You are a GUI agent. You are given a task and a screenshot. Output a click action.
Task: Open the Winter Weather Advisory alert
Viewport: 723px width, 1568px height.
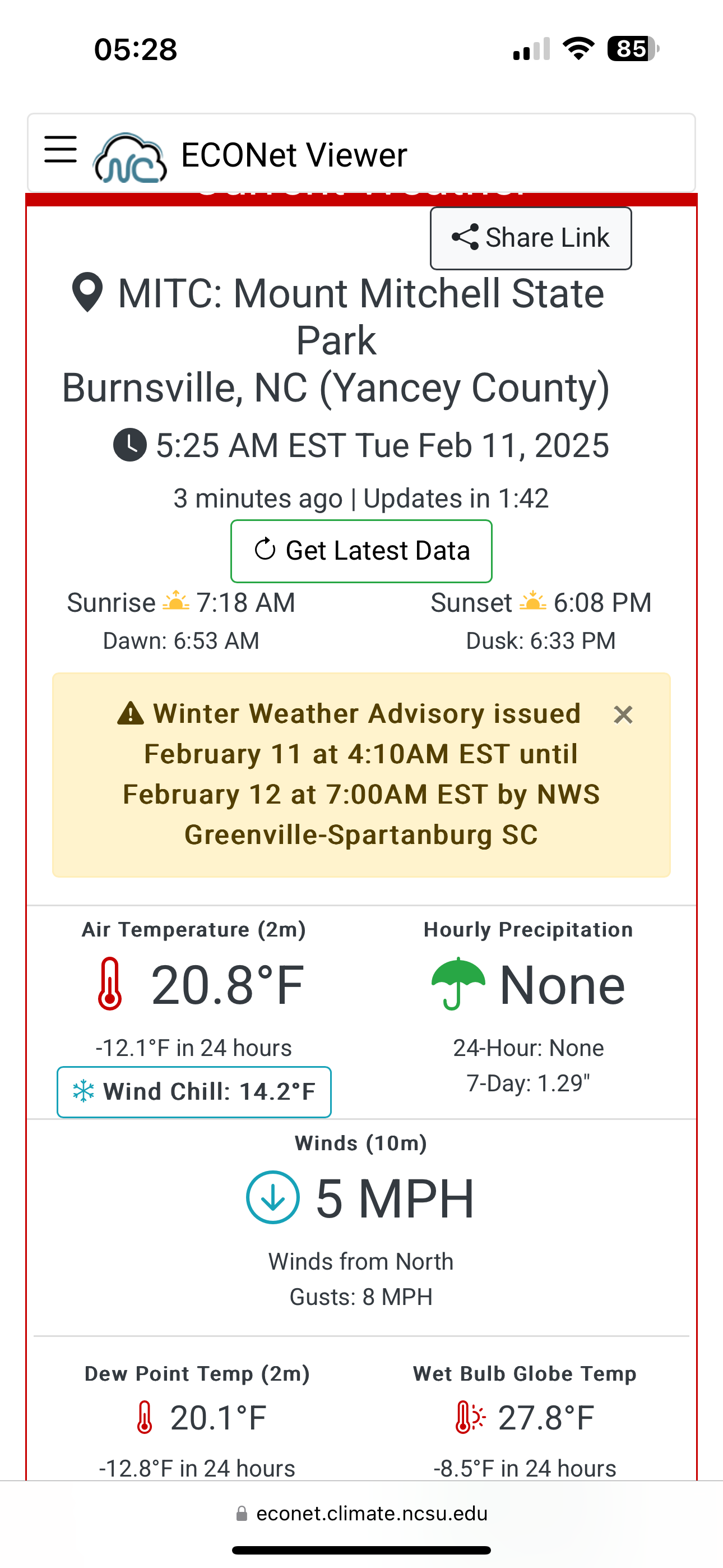tap(361, 774)
